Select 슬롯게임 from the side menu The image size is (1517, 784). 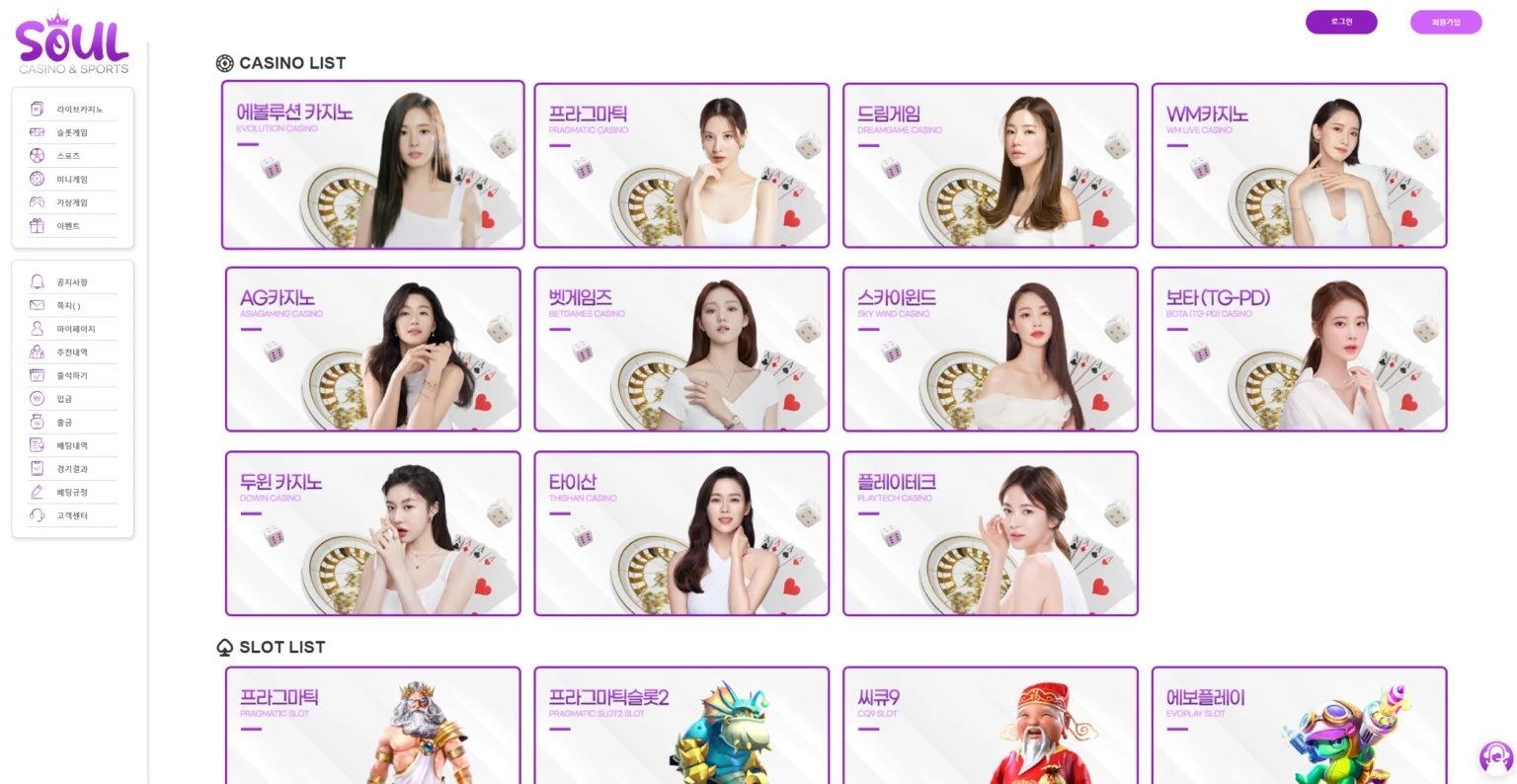coord(71,133)
